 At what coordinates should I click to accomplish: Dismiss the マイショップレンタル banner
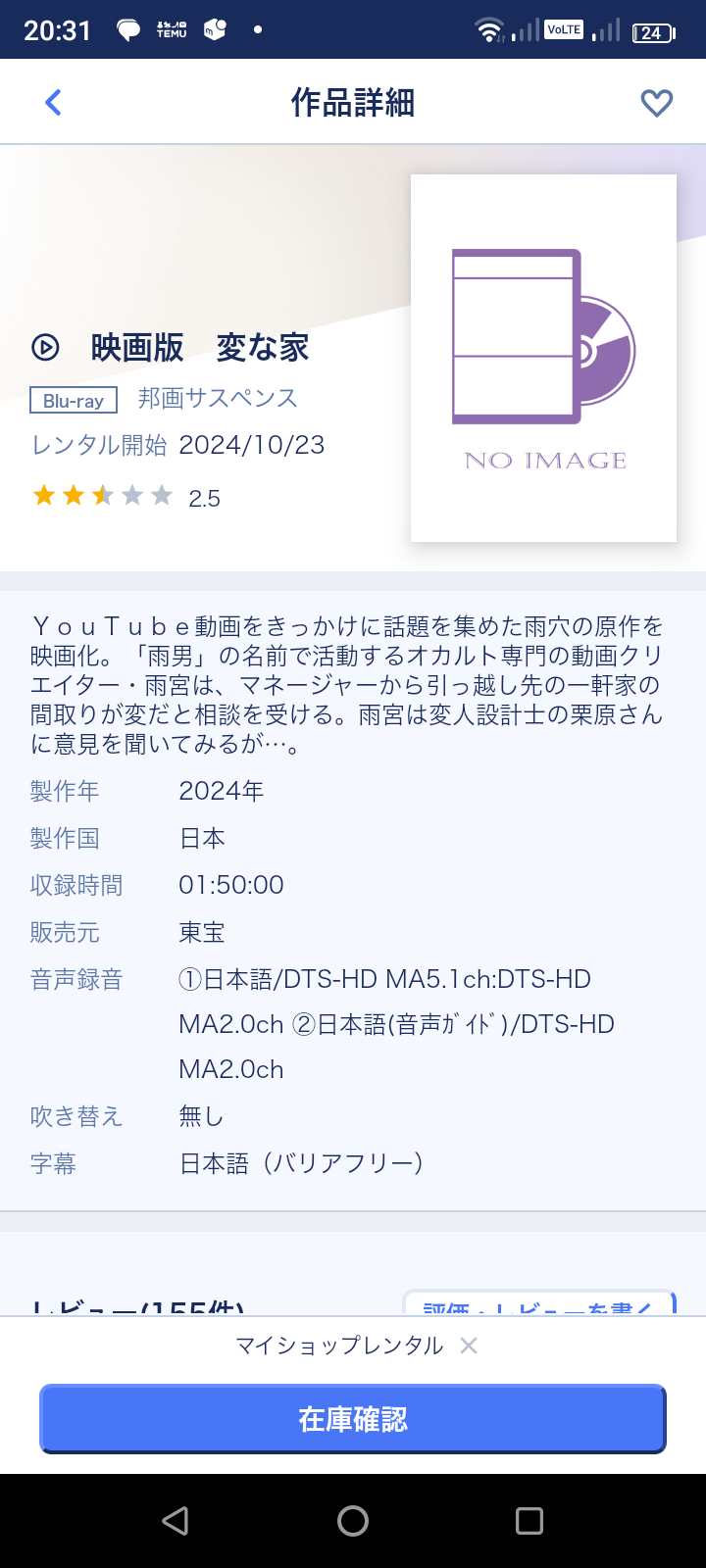tap(469, 1346)
